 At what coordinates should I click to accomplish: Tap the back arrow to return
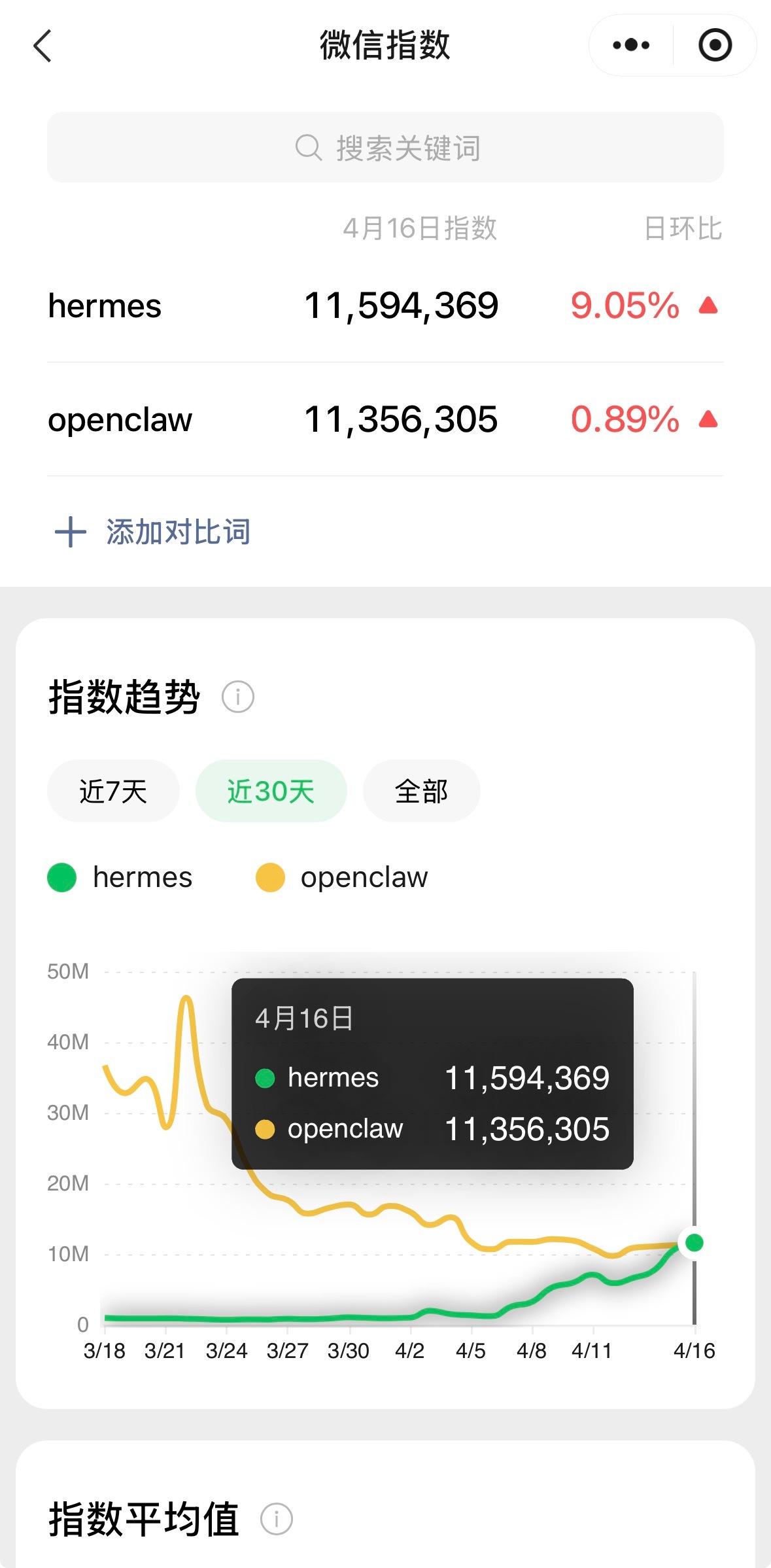41,46
